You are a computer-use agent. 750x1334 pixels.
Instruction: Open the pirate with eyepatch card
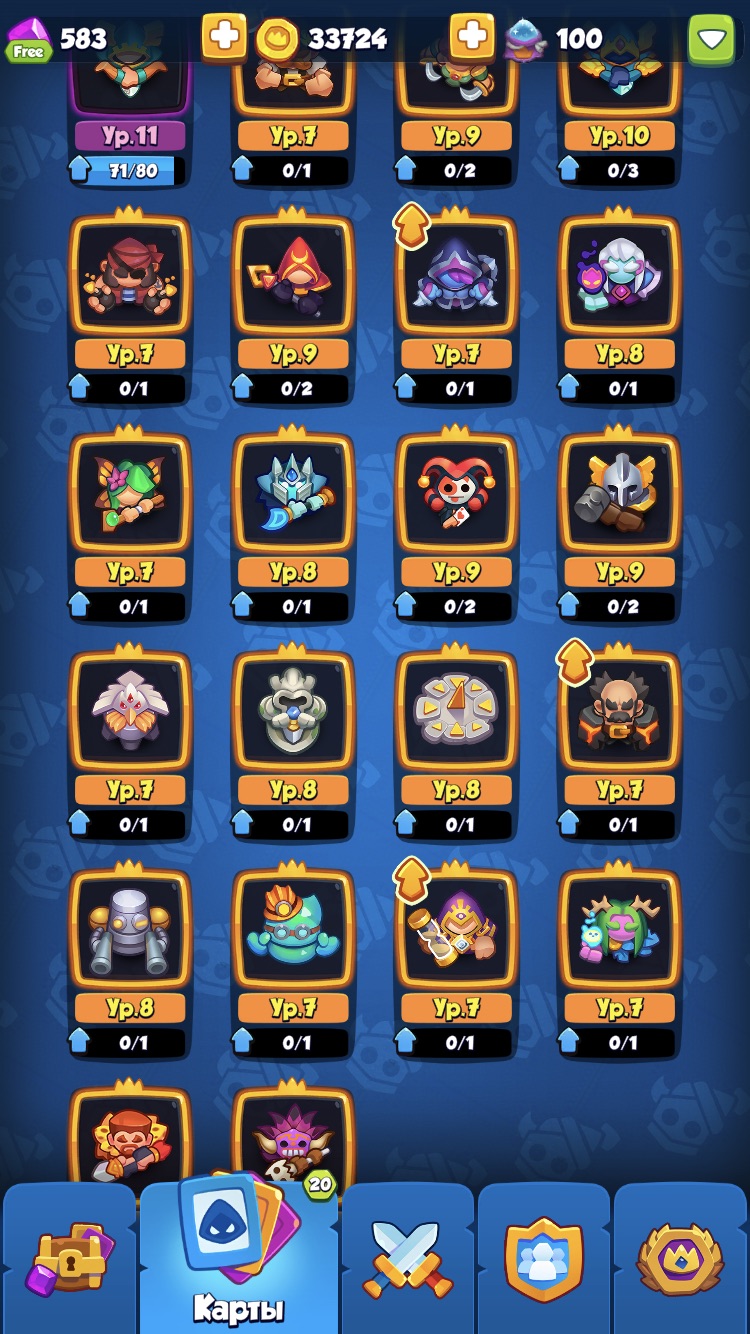[x=130, y=275]
